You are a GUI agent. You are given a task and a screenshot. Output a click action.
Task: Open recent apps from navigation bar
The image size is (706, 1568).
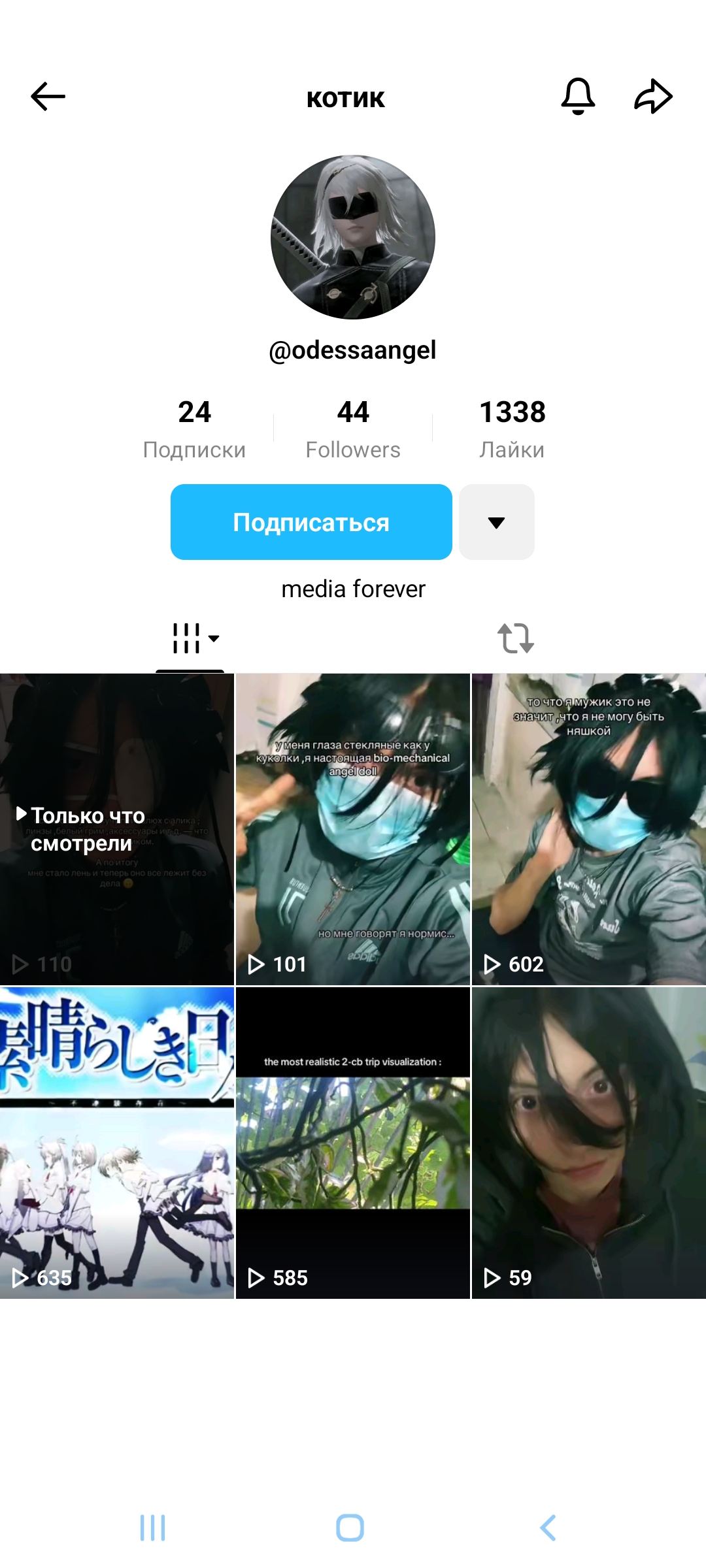[153, 1528]
